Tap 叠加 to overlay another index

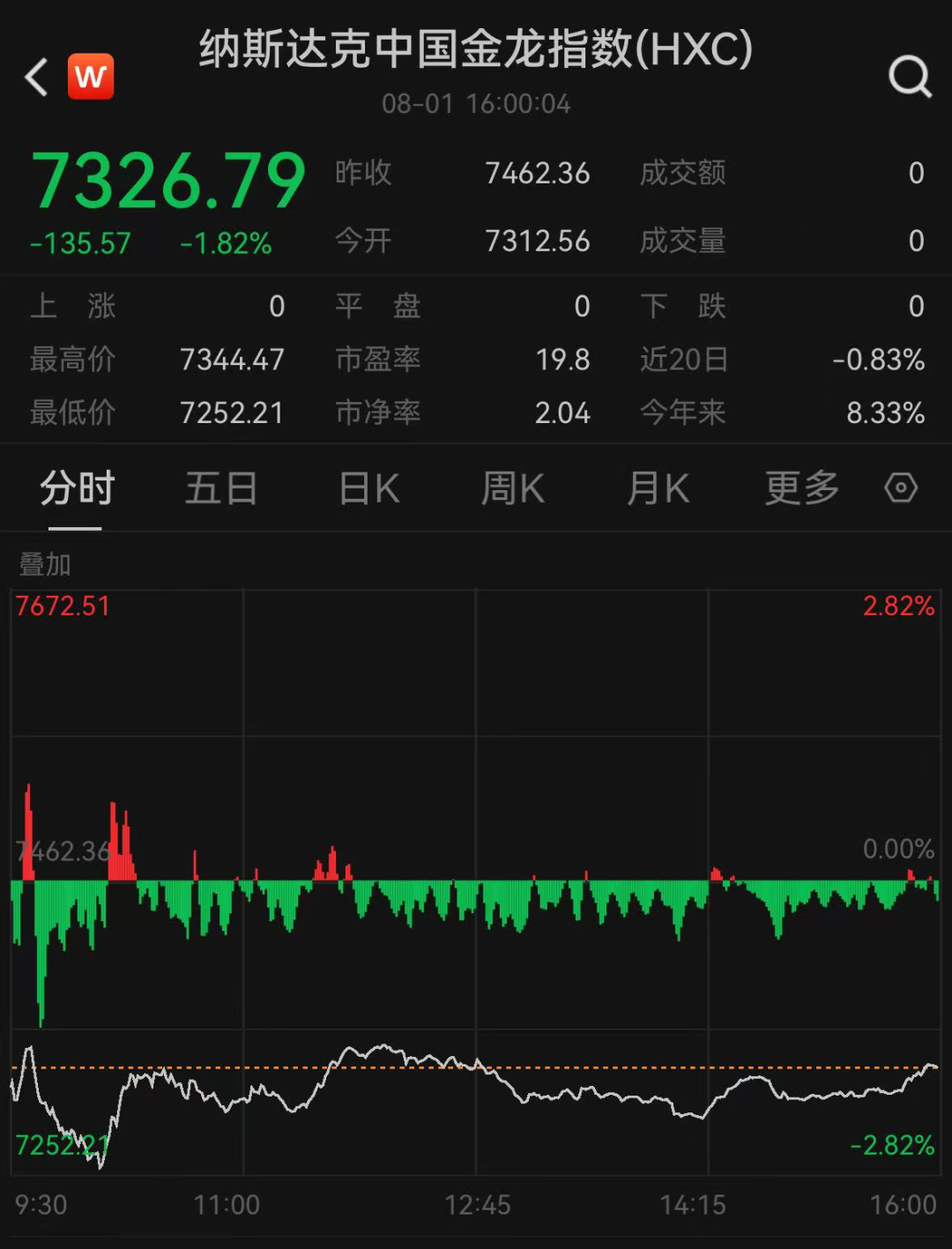coord(45,564)
